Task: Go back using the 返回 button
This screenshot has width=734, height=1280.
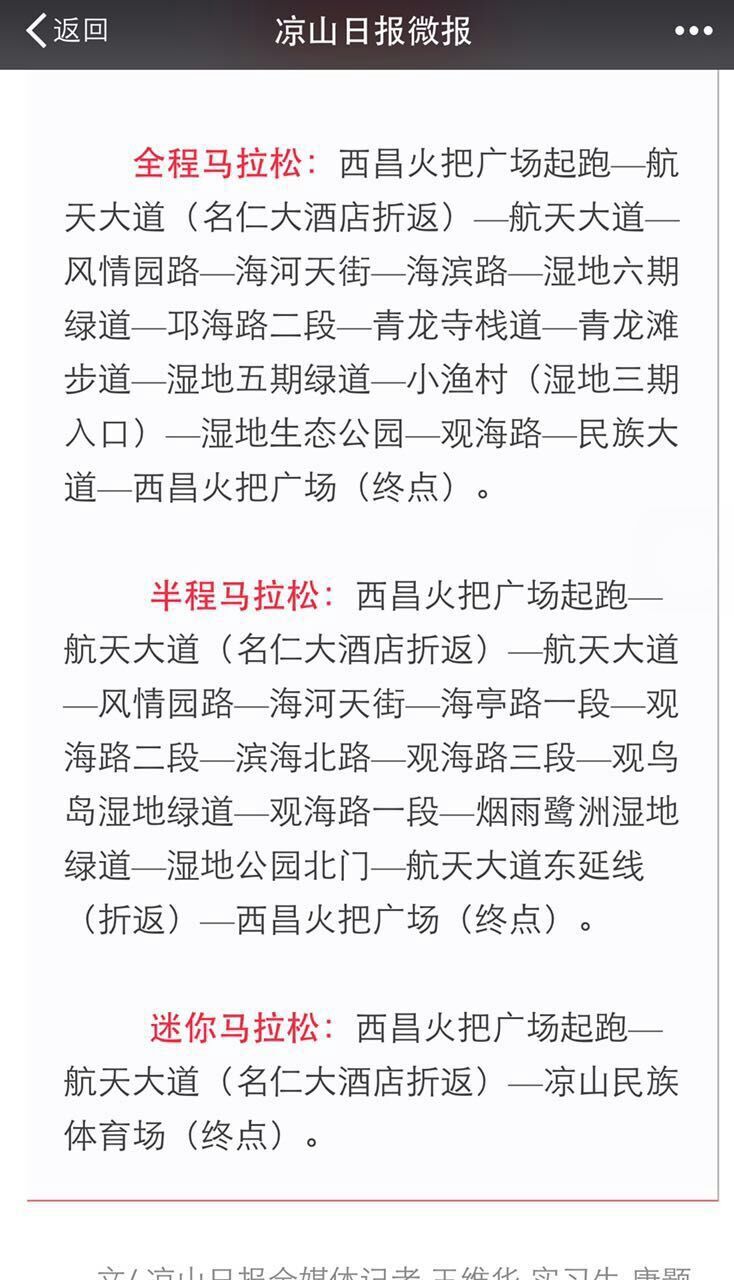Action: pos(66,31)
